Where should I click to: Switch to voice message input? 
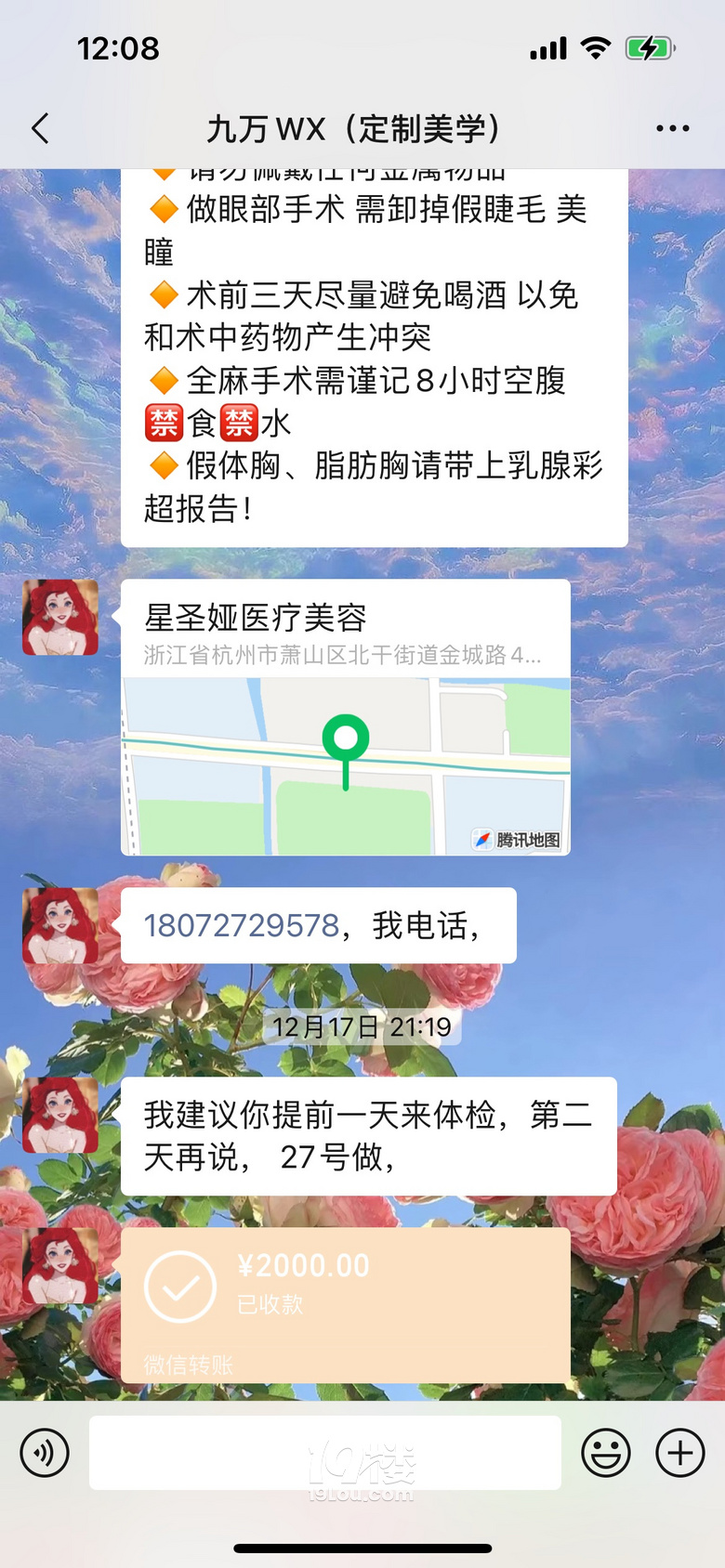click(45, 1453)
